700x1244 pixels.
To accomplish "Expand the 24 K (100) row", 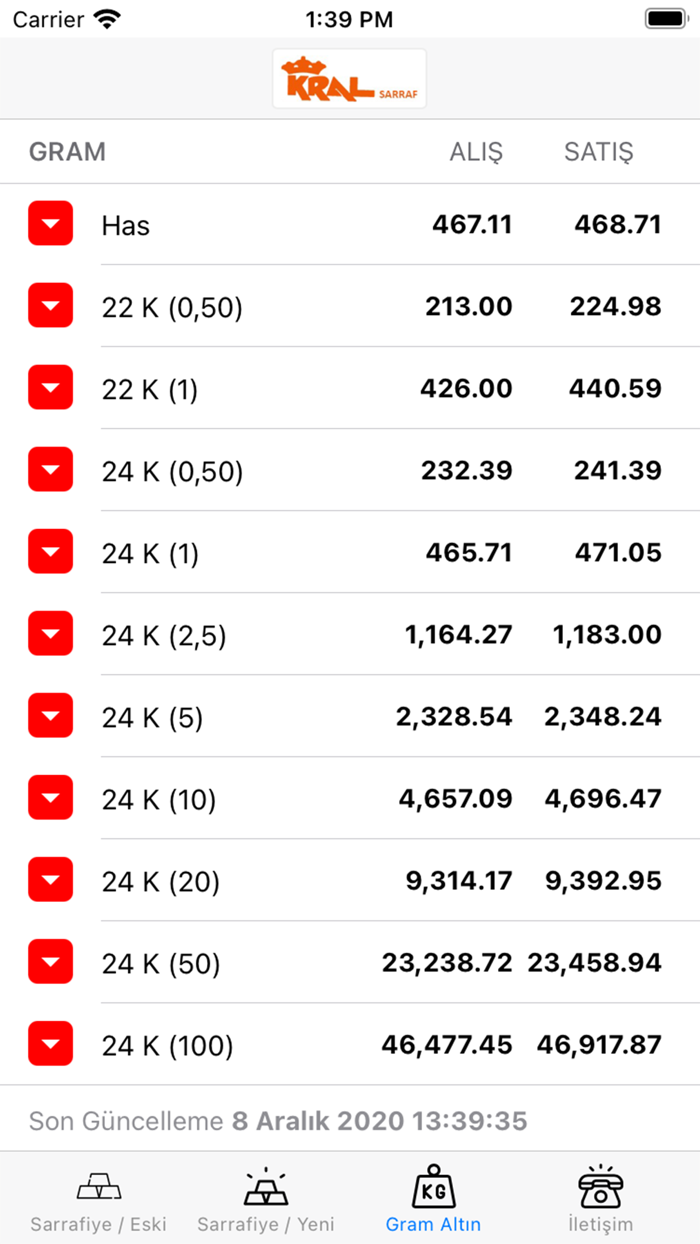I will tap(50, 1044).
